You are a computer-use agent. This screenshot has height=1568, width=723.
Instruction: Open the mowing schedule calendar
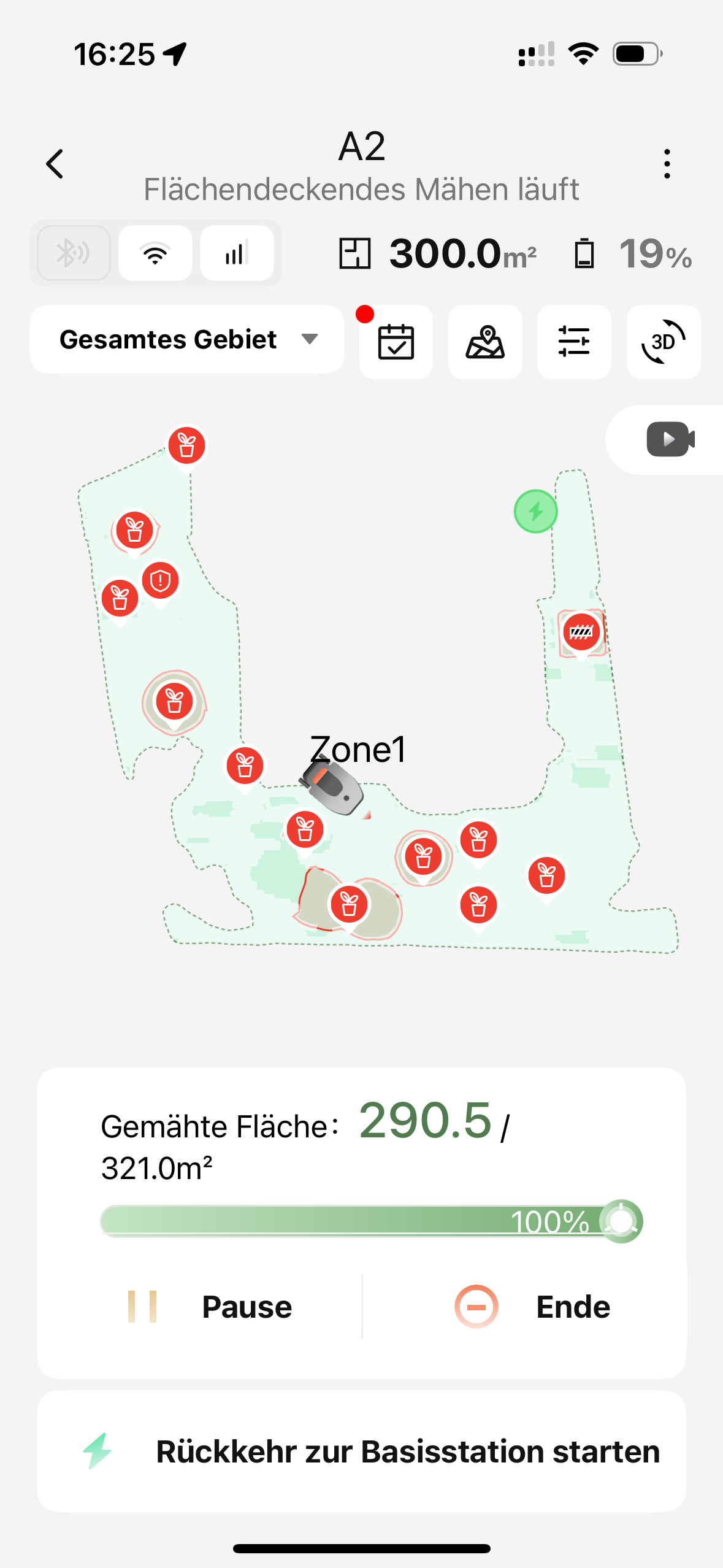point(396,342)
